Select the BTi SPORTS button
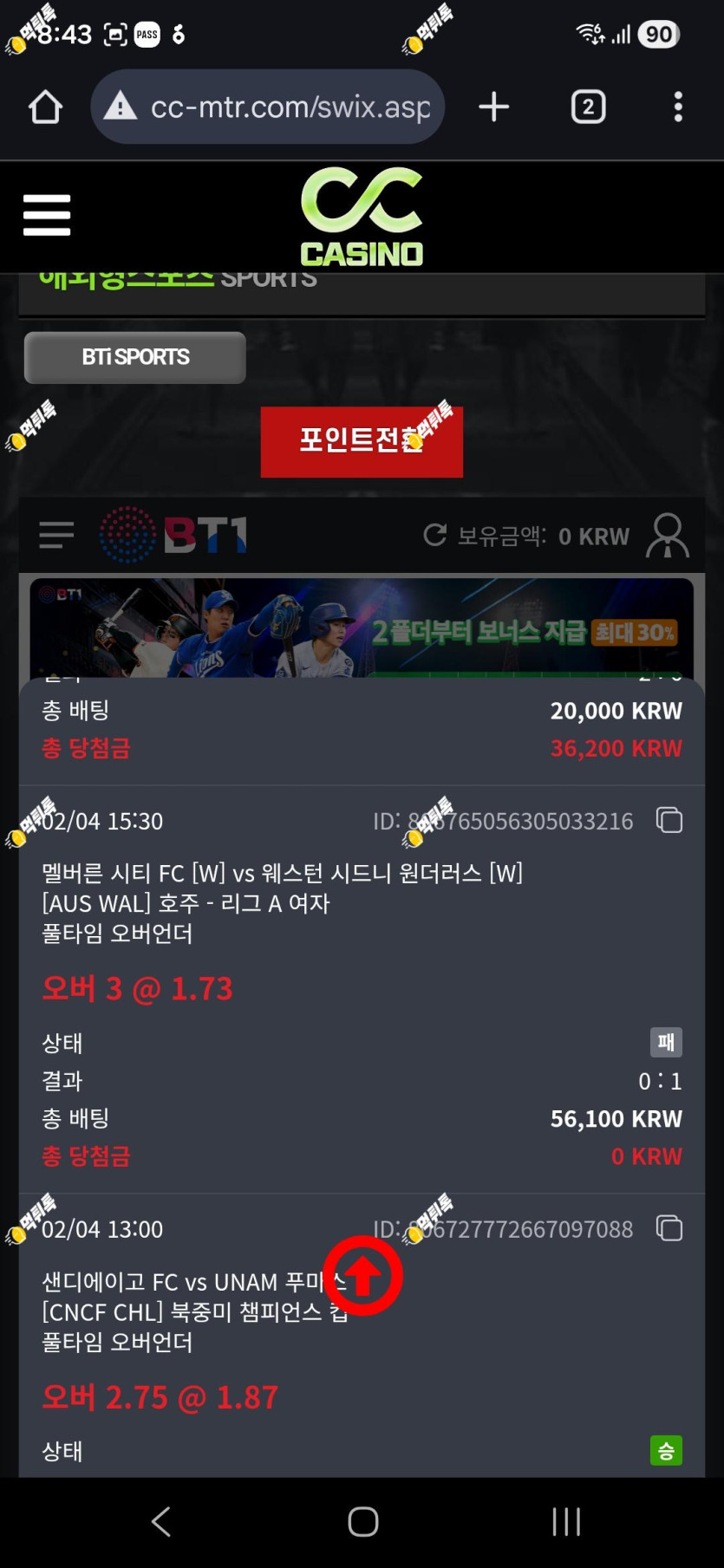The width and height of the screenshot is (724, 1568). click(135, 357)
